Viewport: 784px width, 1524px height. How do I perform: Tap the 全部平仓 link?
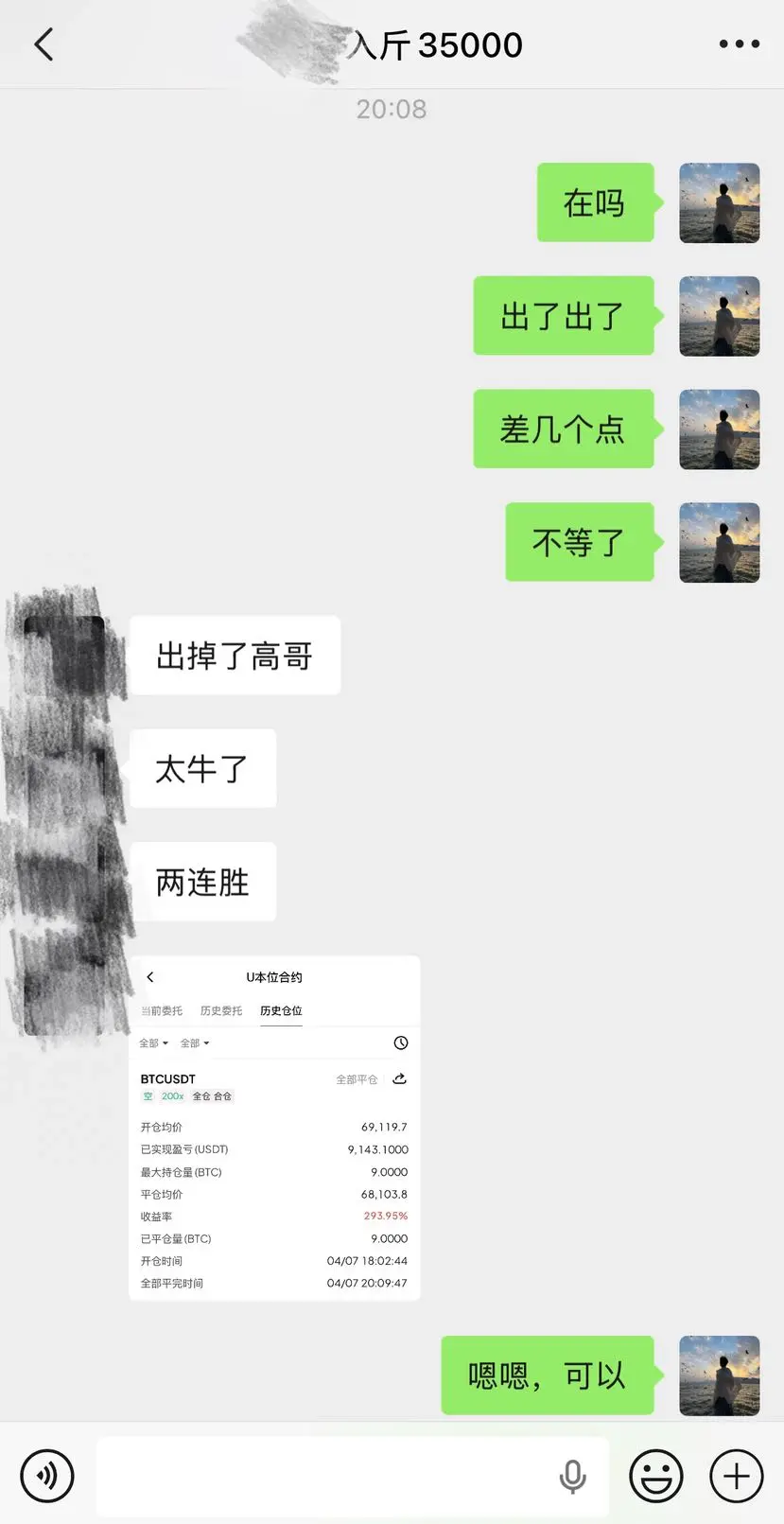click(x=355, y=1078)
